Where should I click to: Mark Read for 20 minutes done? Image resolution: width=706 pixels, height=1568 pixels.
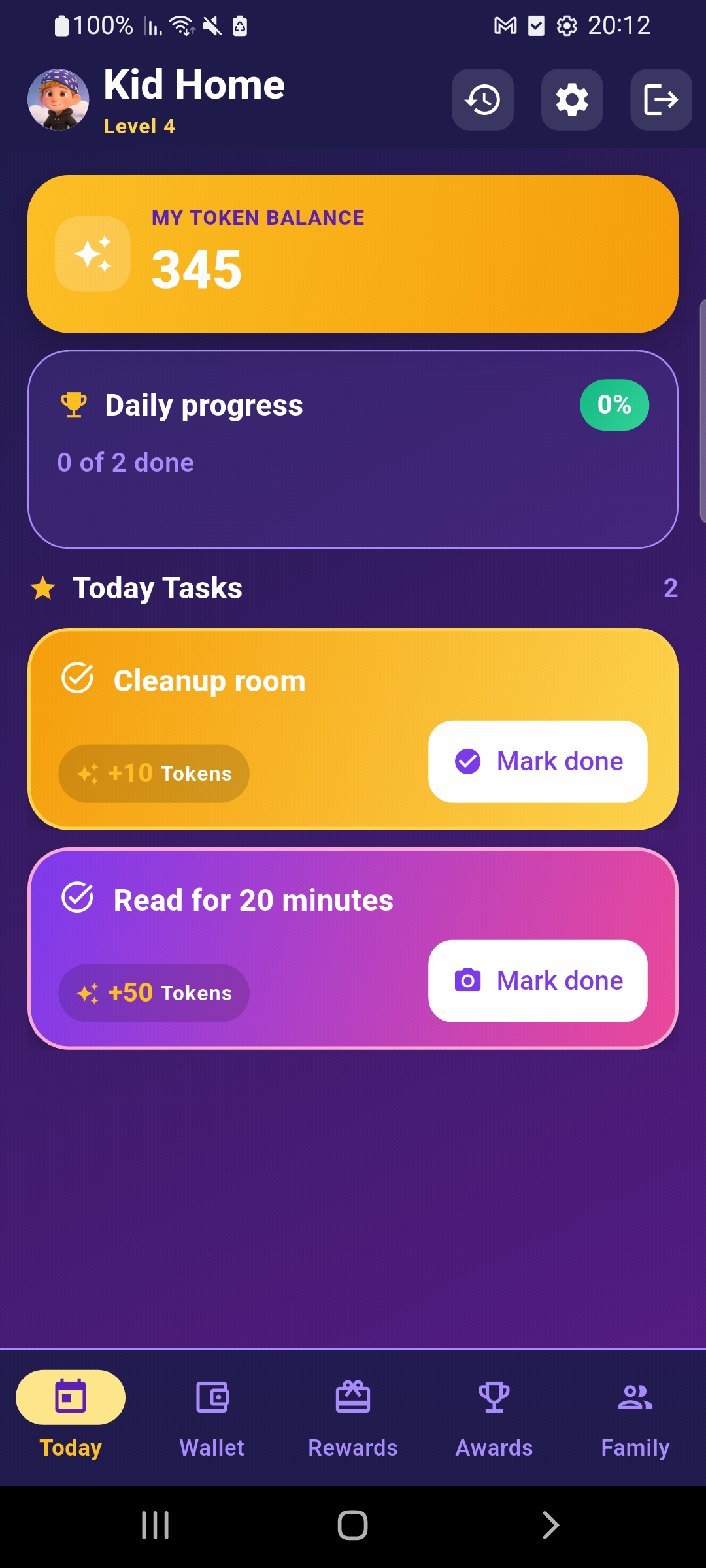point(537,981)
